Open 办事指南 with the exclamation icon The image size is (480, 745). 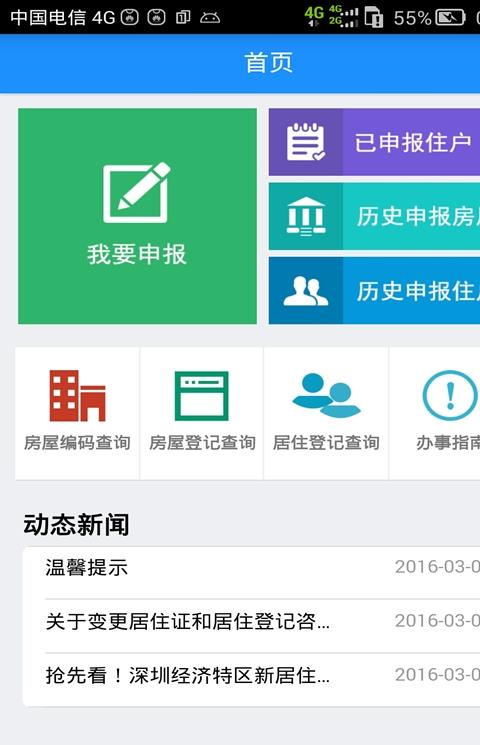coord(435,413)
